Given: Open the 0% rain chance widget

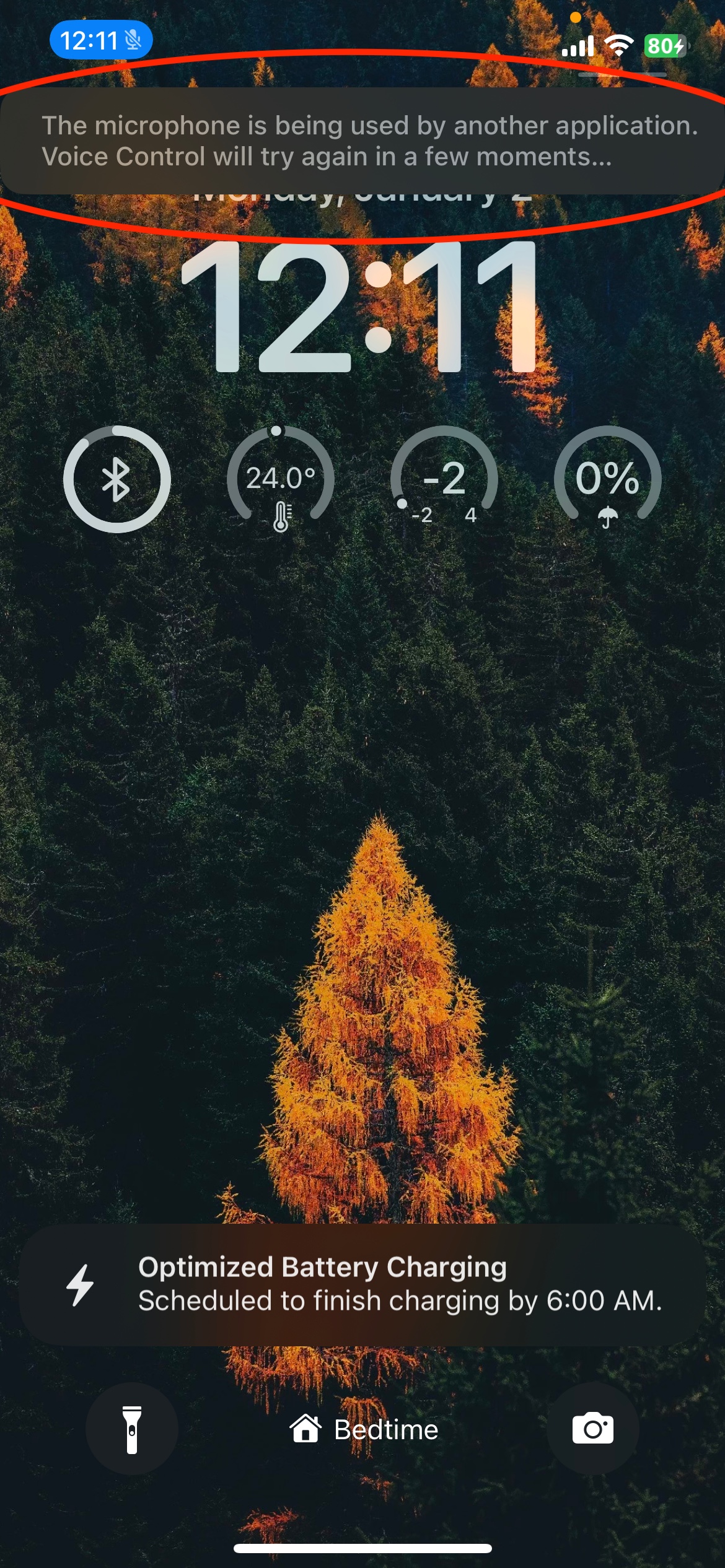Looking at the screenshot, I should 607,479.
